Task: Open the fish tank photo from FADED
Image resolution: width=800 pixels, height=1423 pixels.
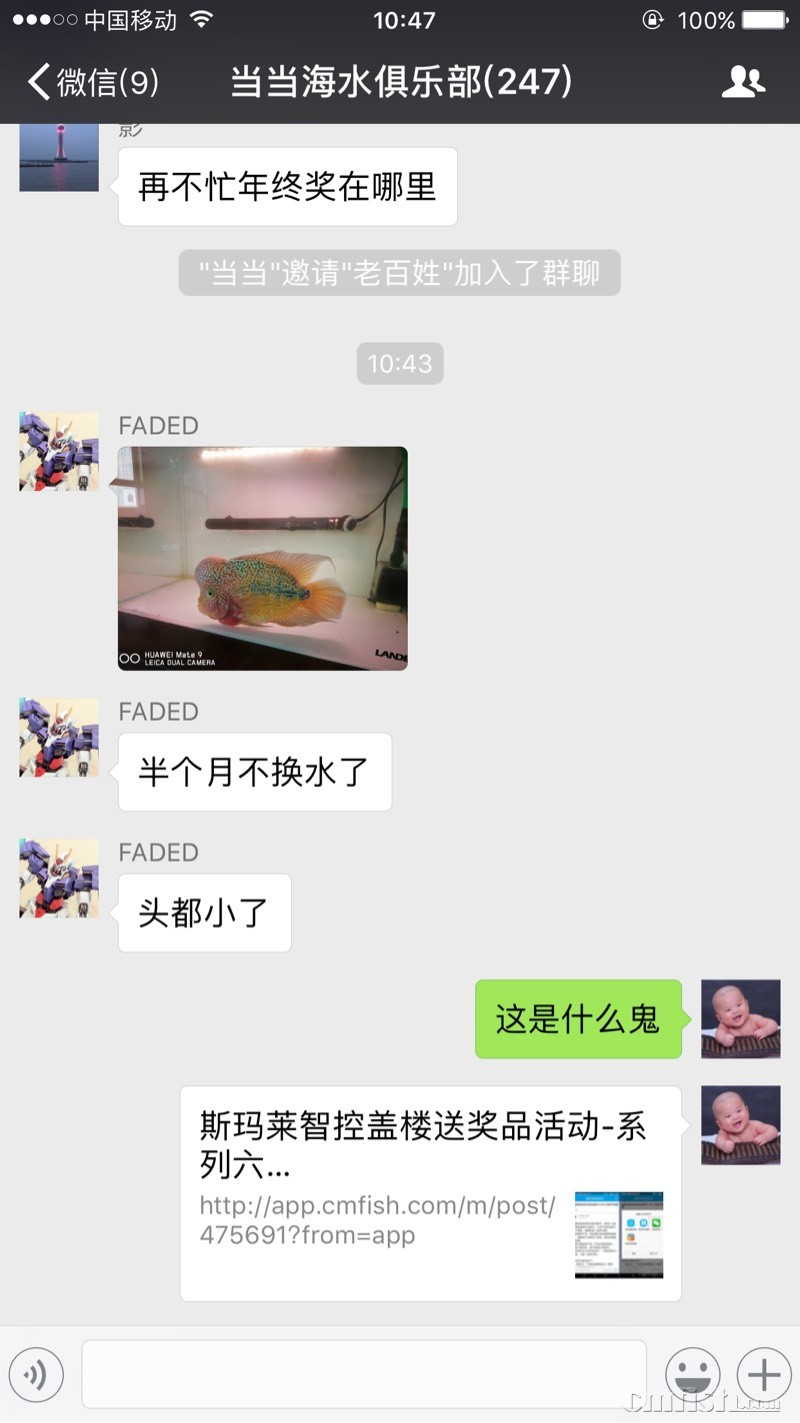Action: pos(263,558)
